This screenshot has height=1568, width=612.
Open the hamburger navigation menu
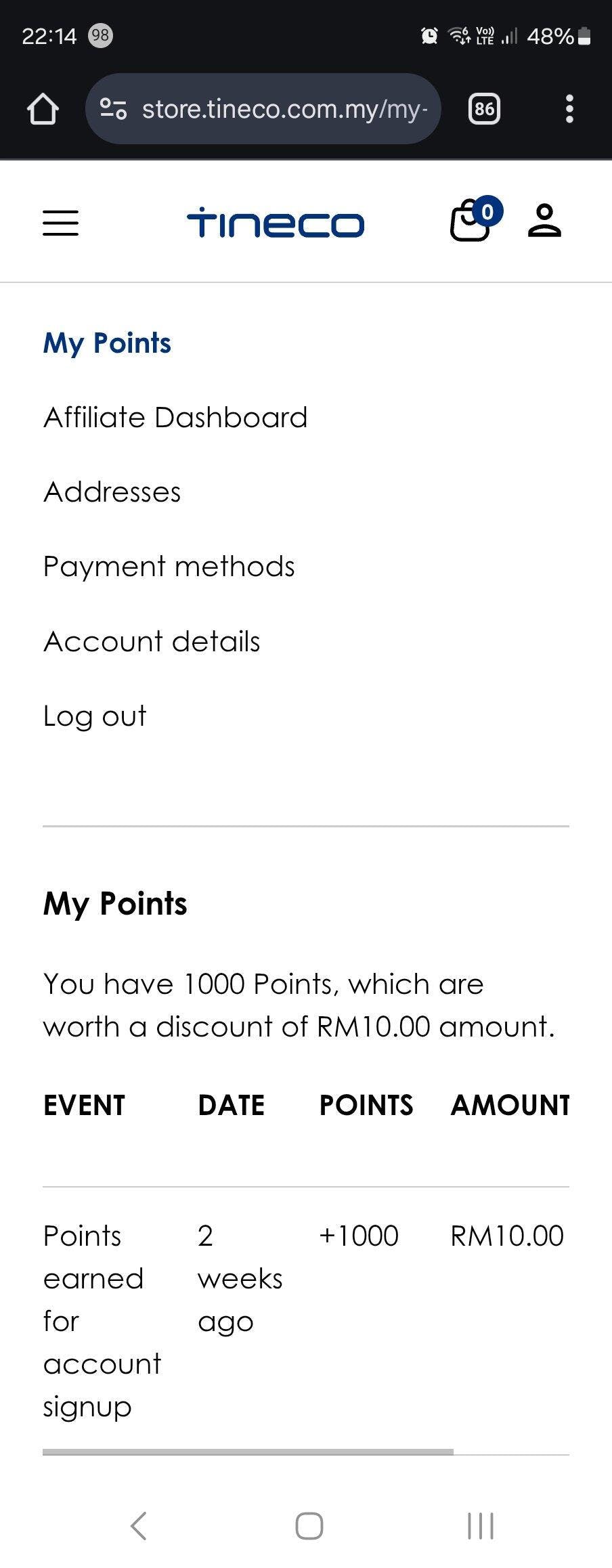(61, 223)
